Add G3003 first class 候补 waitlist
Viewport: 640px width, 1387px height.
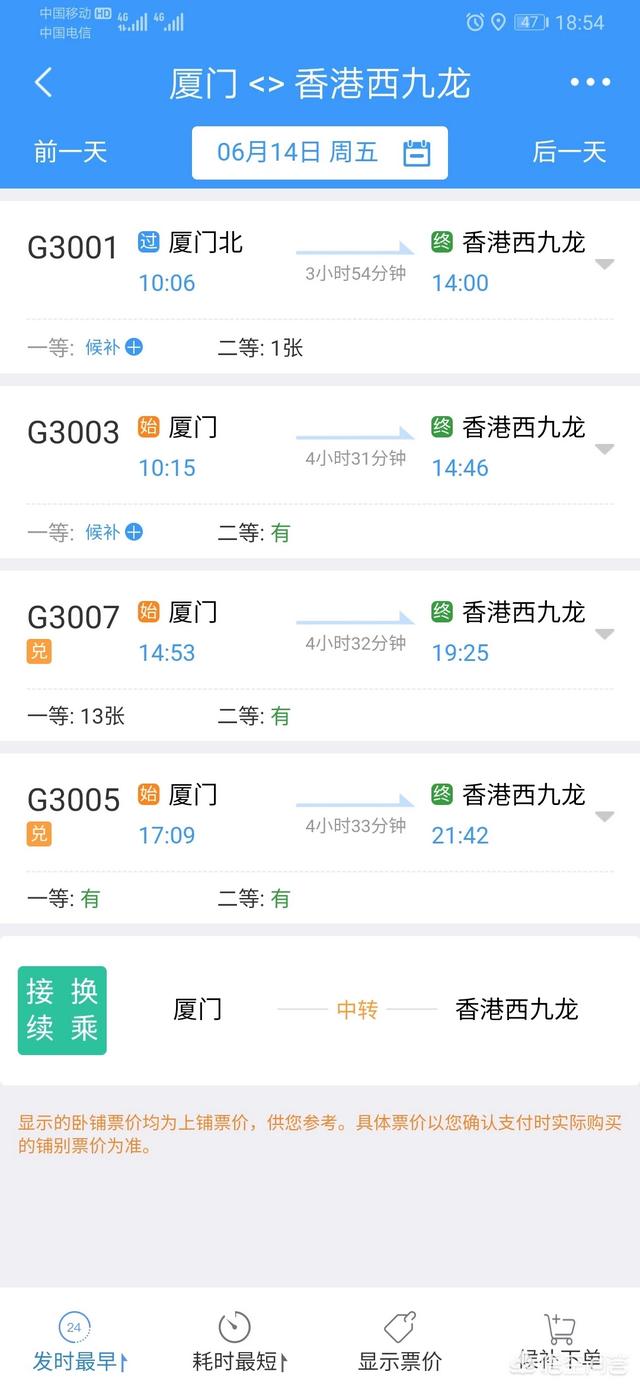click(x=114, y=533)
